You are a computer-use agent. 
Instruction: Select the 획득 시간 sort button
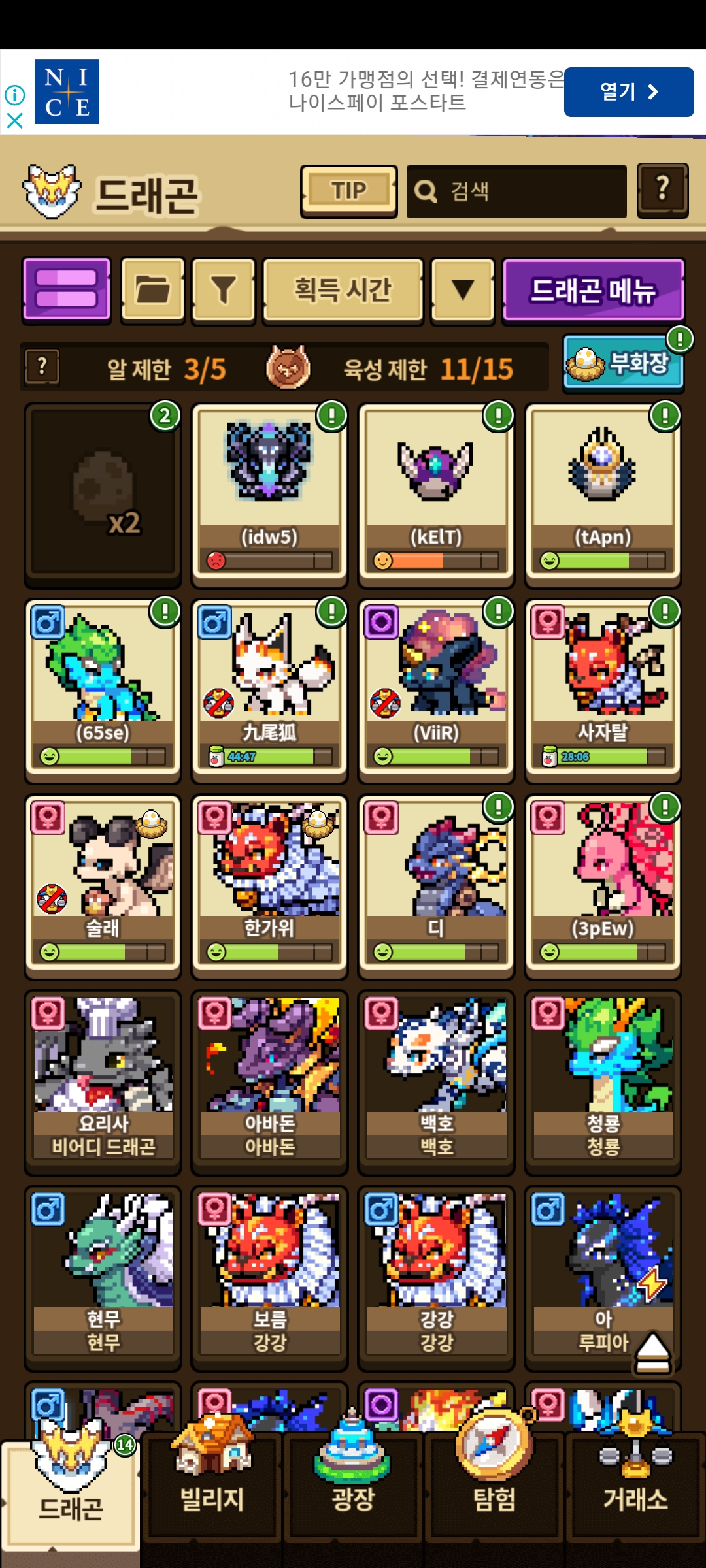point(343,289)
